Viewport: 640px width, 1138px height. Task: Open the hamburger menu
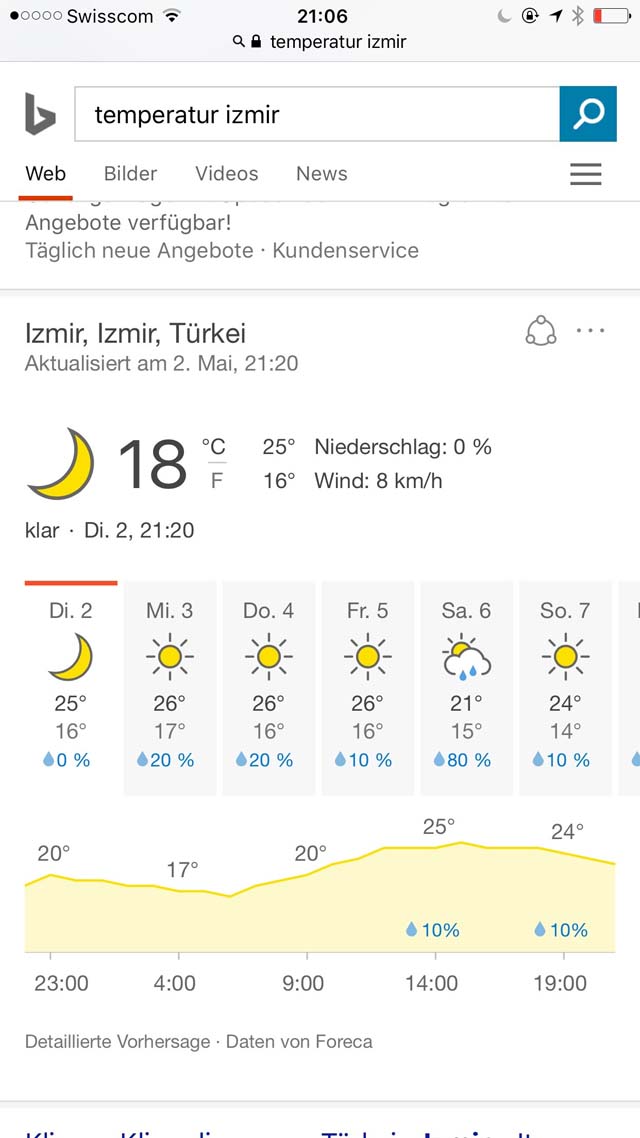(586, 174)
